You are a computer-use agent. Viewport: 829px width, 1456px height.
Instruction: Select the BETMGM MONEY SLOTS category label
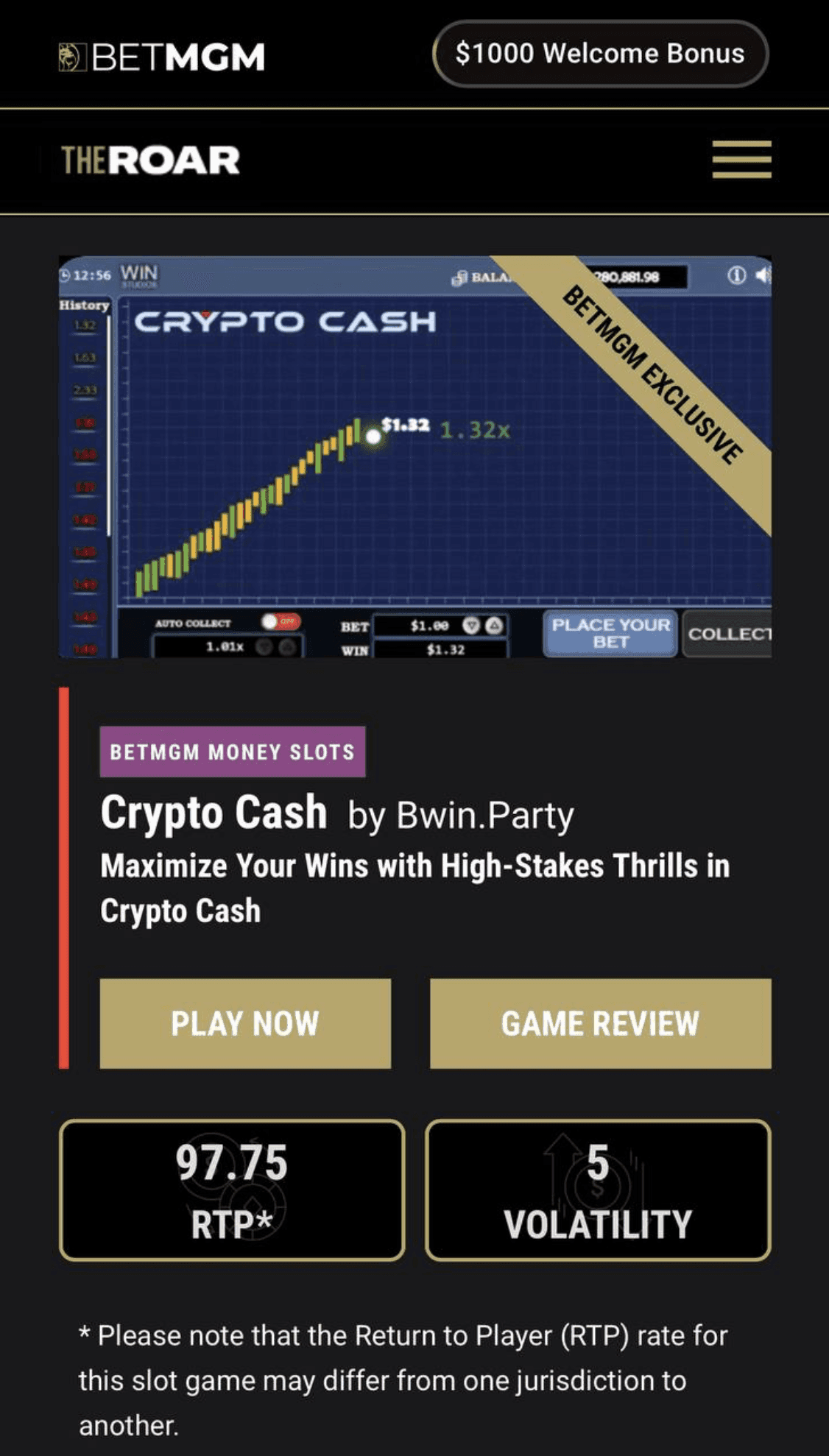point(233,752)
